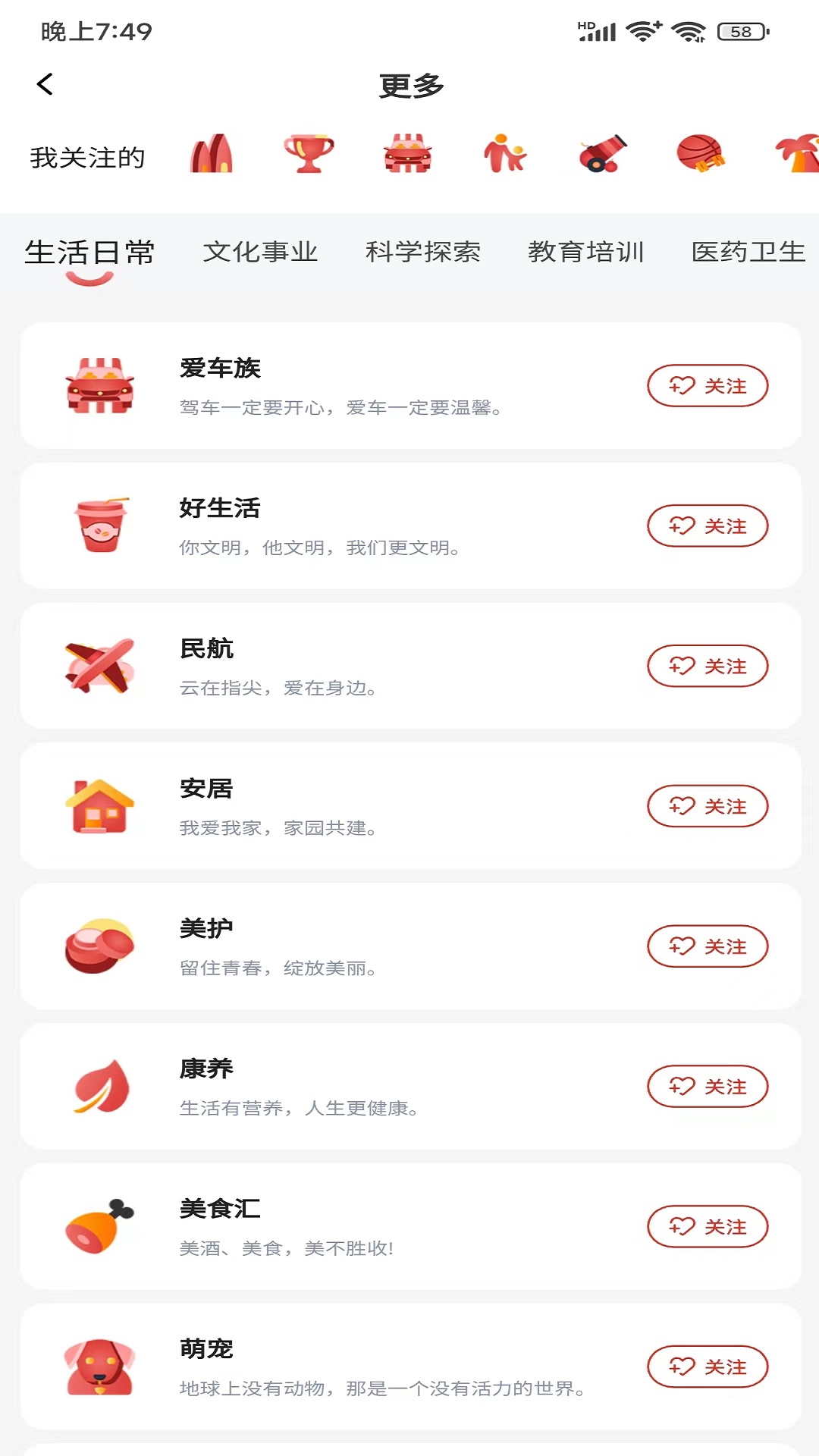Open the cannon channel in followed row
Screen dimensions: 819x1456
click(601, 154)
